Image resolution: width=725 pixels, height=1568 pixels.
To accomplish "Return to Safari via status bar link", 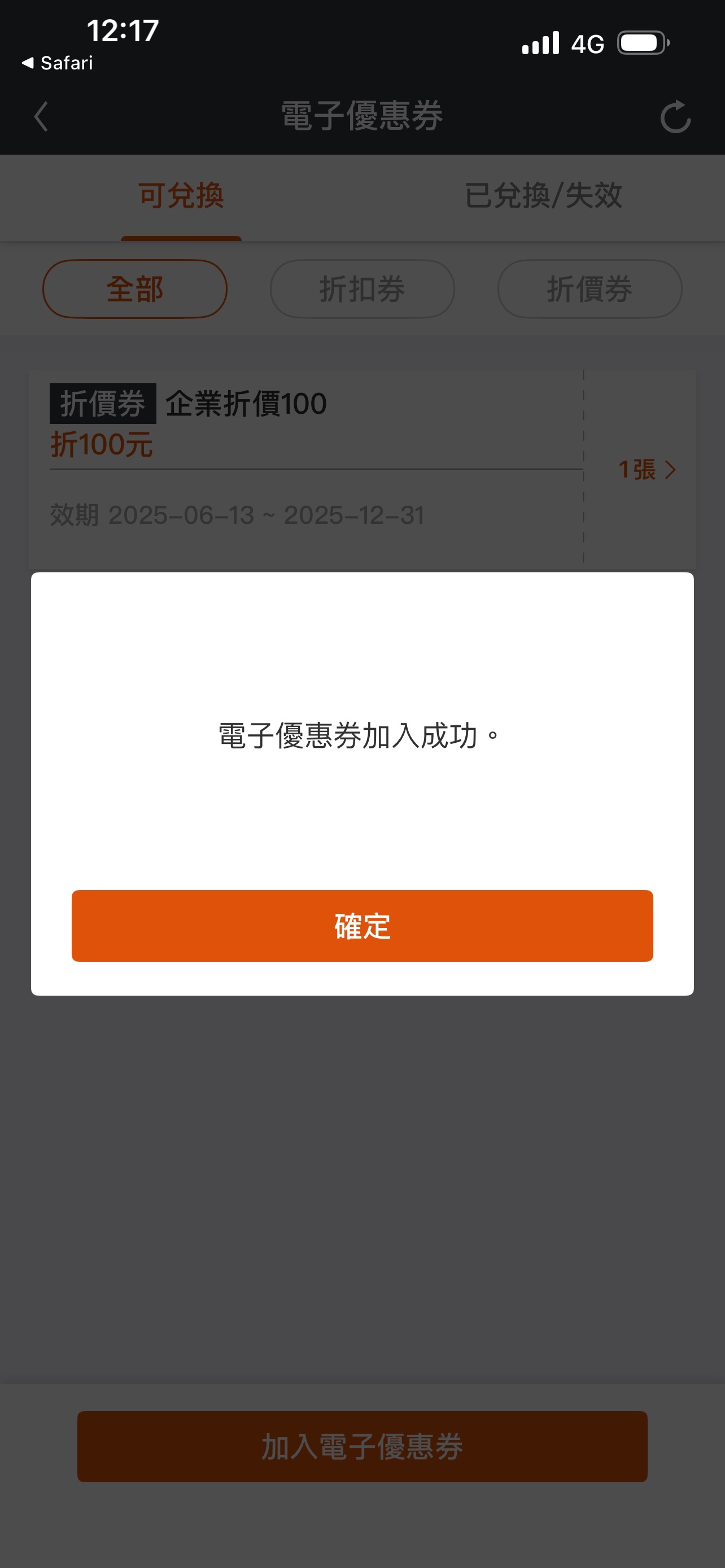I will (58, 63).
